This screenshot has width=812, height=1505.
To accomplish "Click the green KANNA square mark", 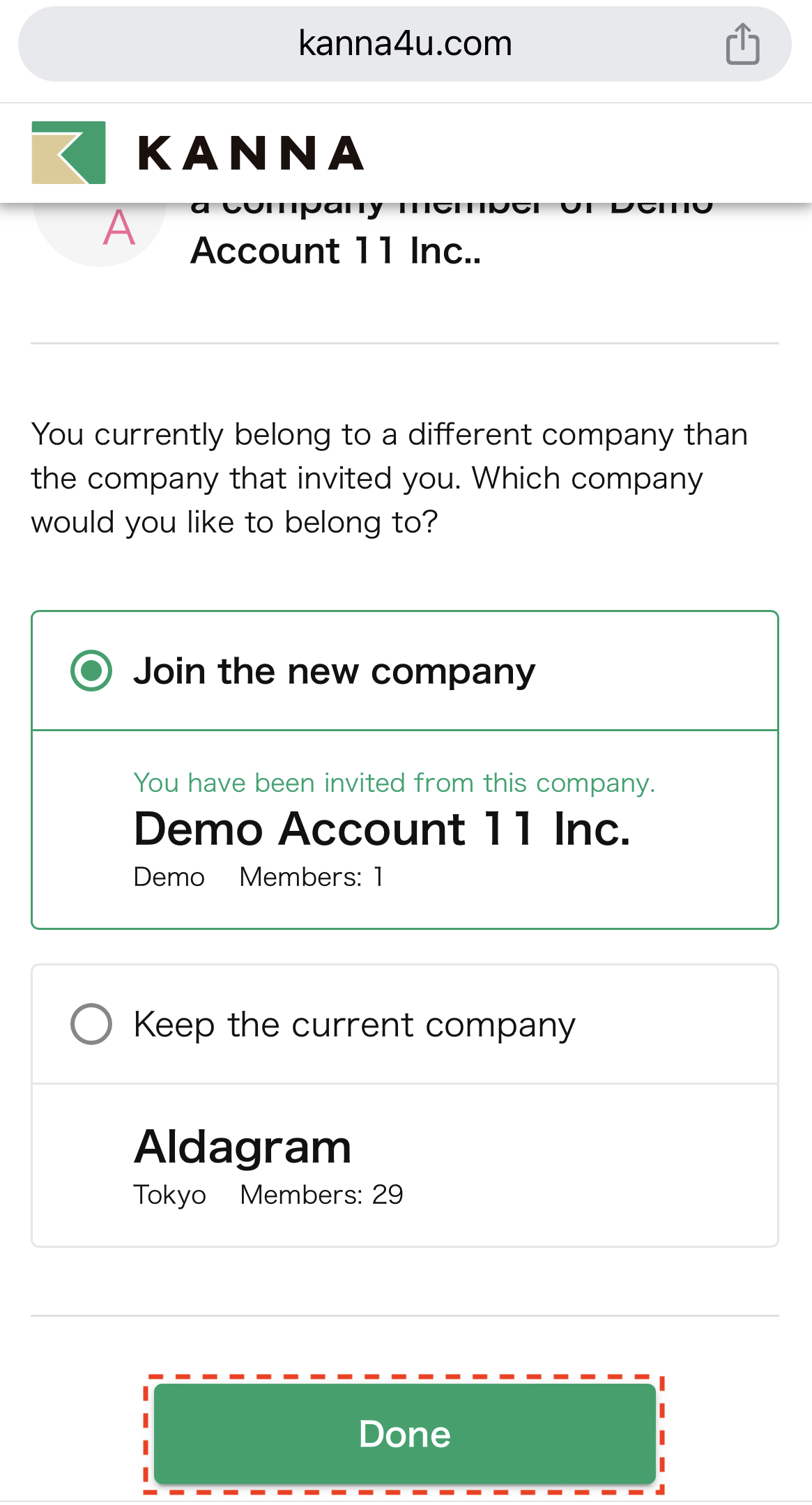I will coord(68,152).
